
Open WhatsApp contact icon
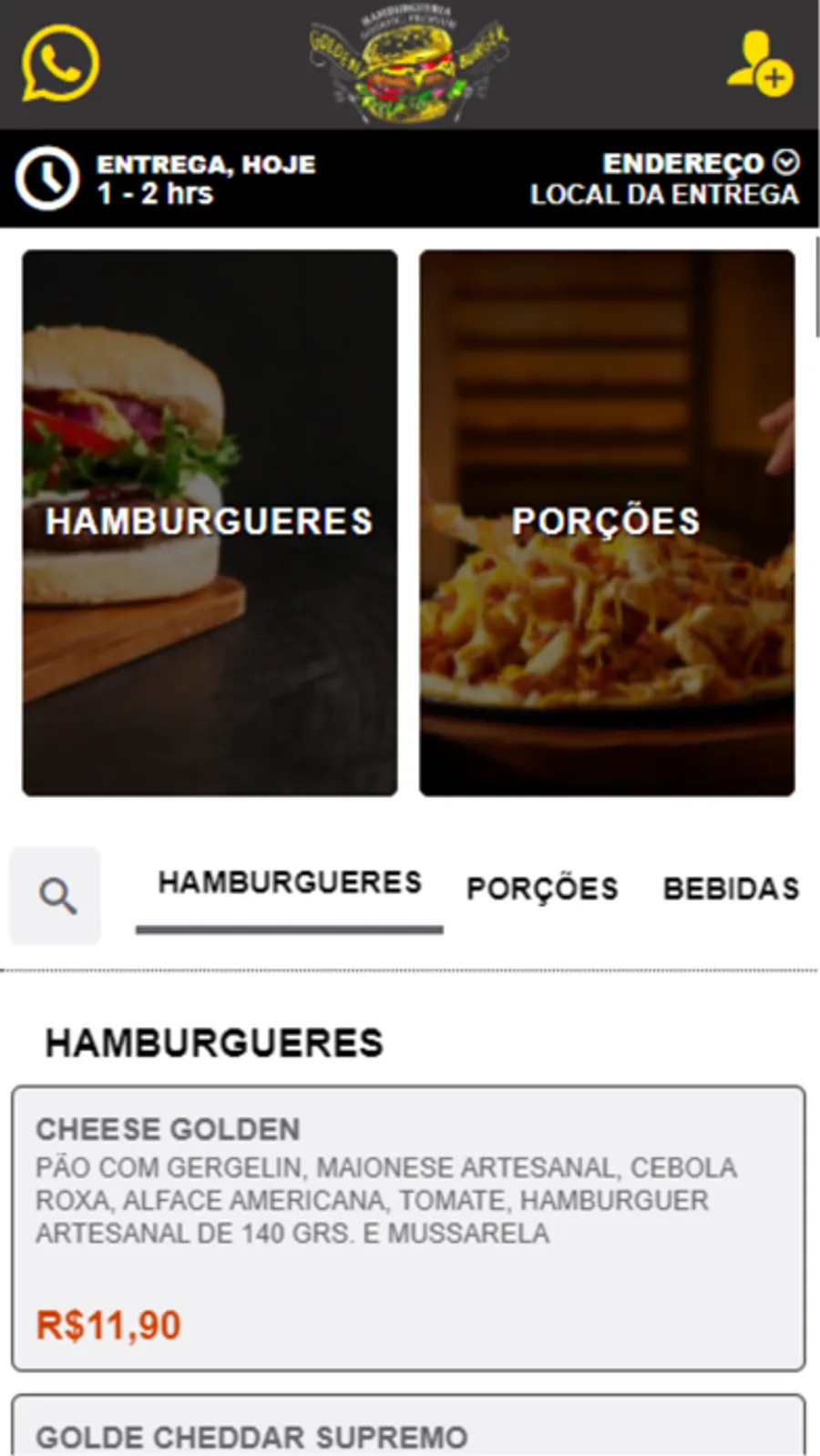click(x=60, y=64)
